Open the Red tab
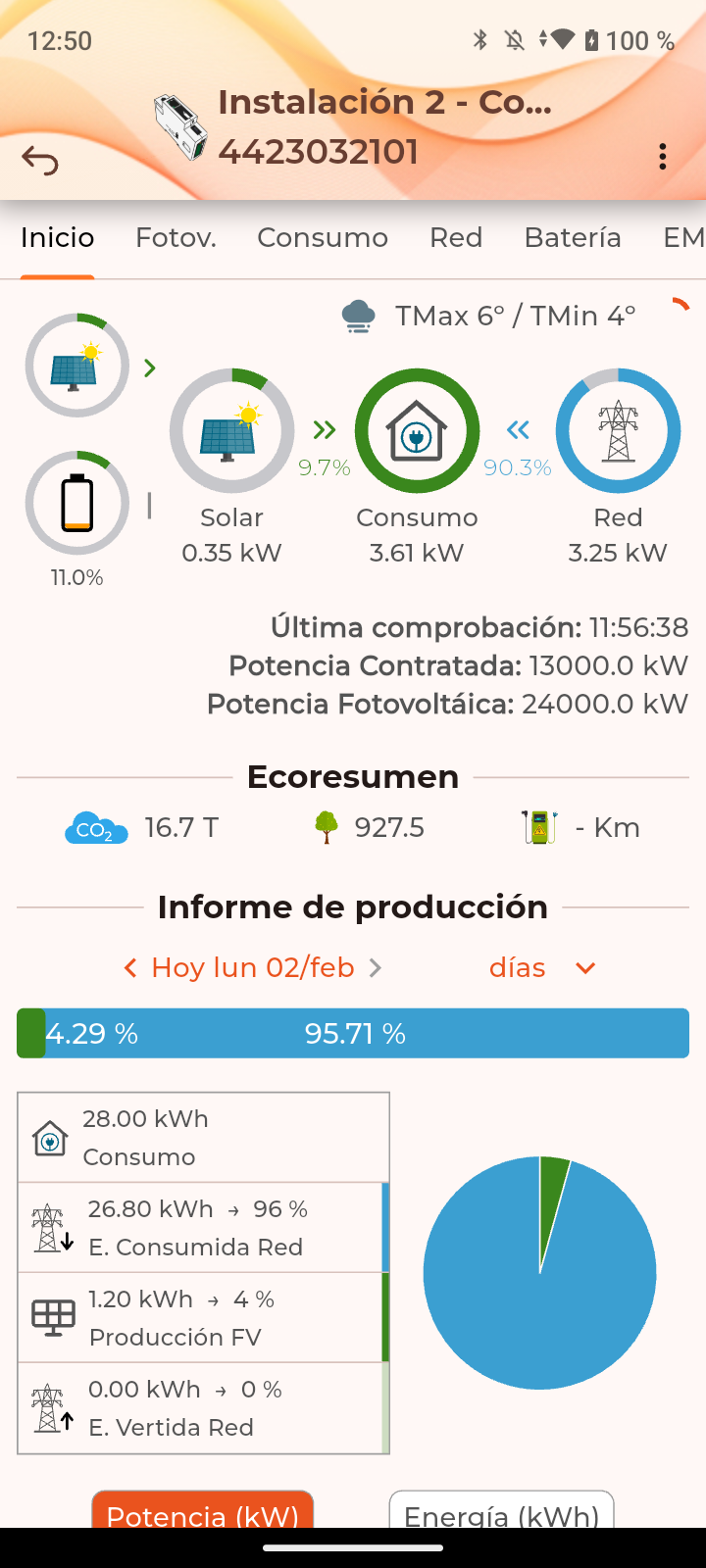This screenshot has width=706, height=1568. coord(456,238)
